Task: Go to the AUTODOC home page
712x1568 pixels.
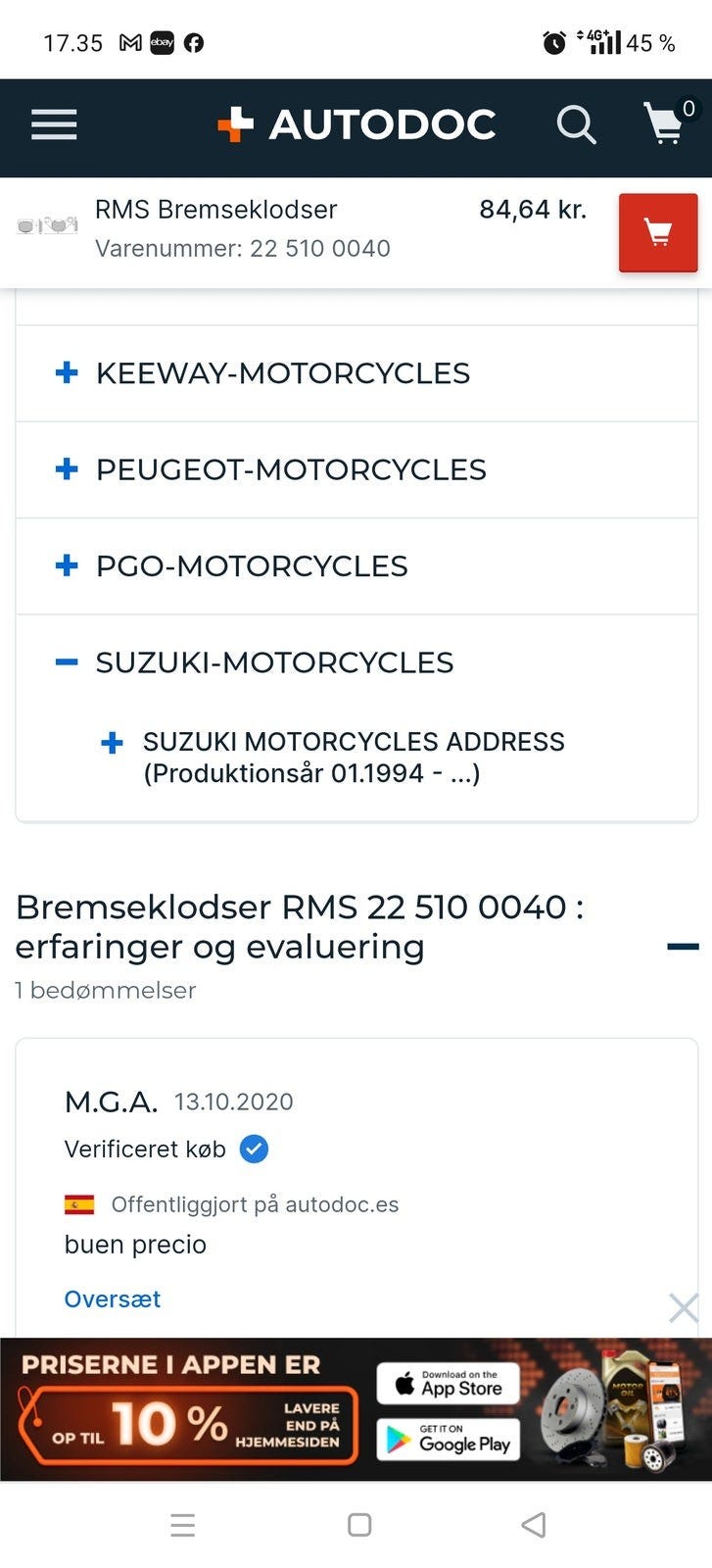Action: pyautogui.click(x=356, y=124)
